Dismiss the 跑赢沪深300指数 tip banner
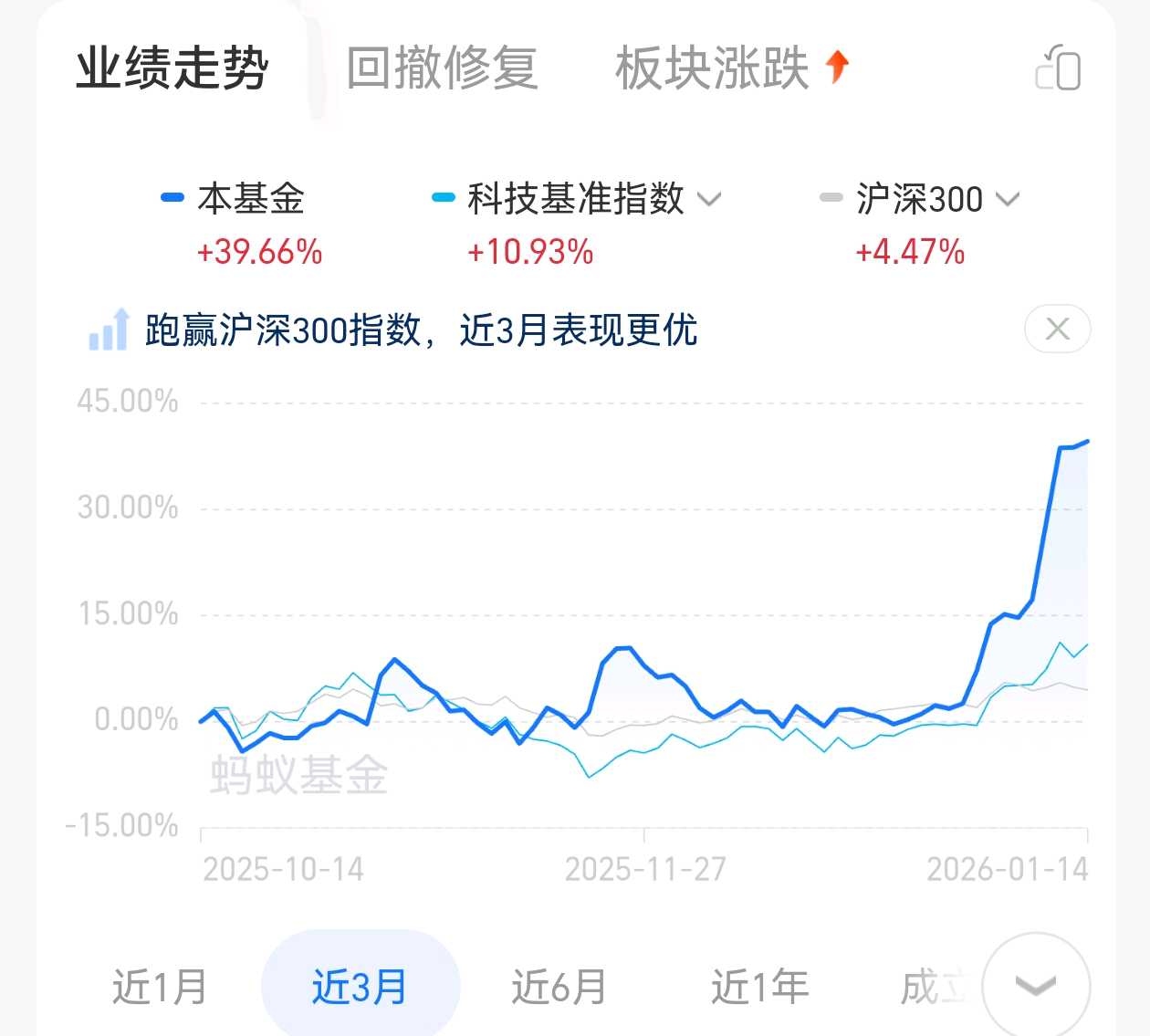 (1058, 329)
